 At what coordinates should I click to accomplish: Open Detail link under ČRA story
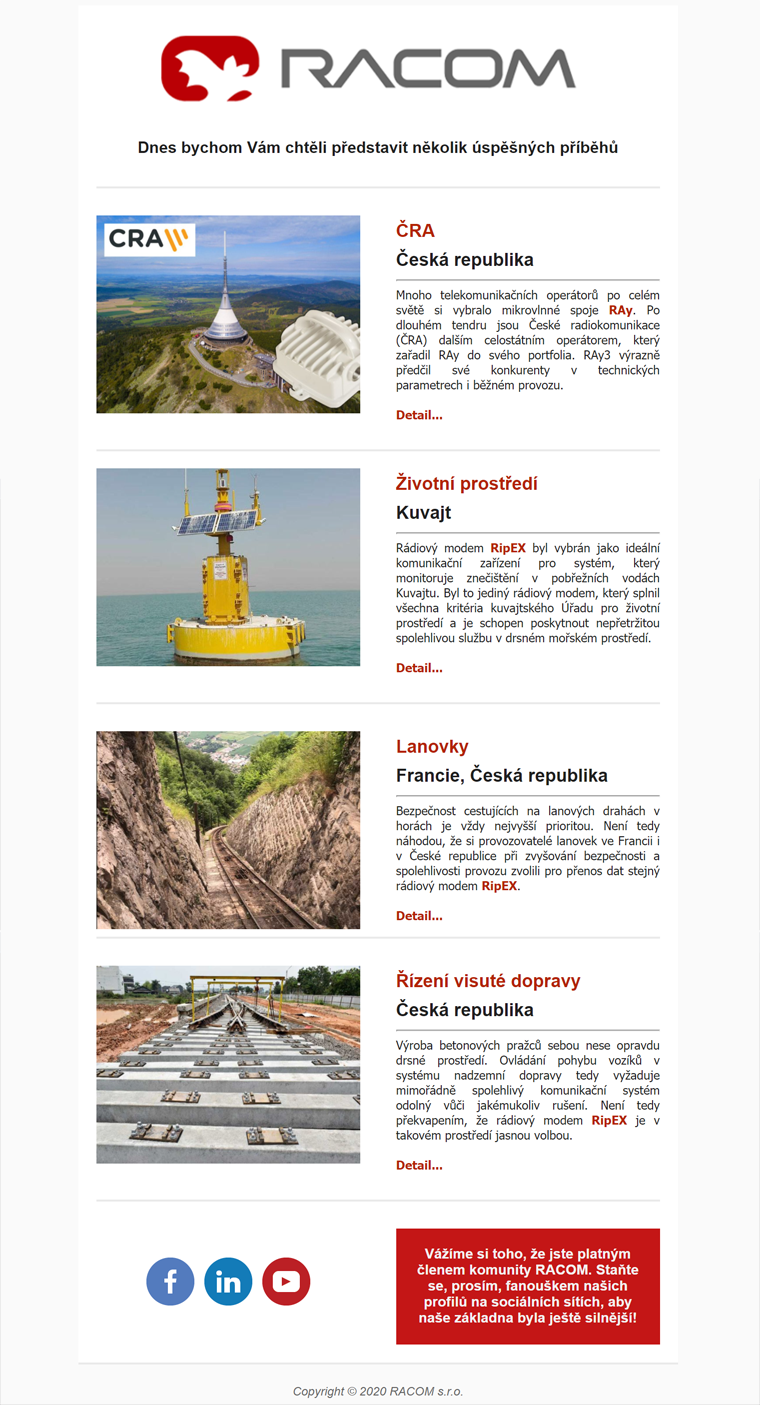tap(419, 415)
